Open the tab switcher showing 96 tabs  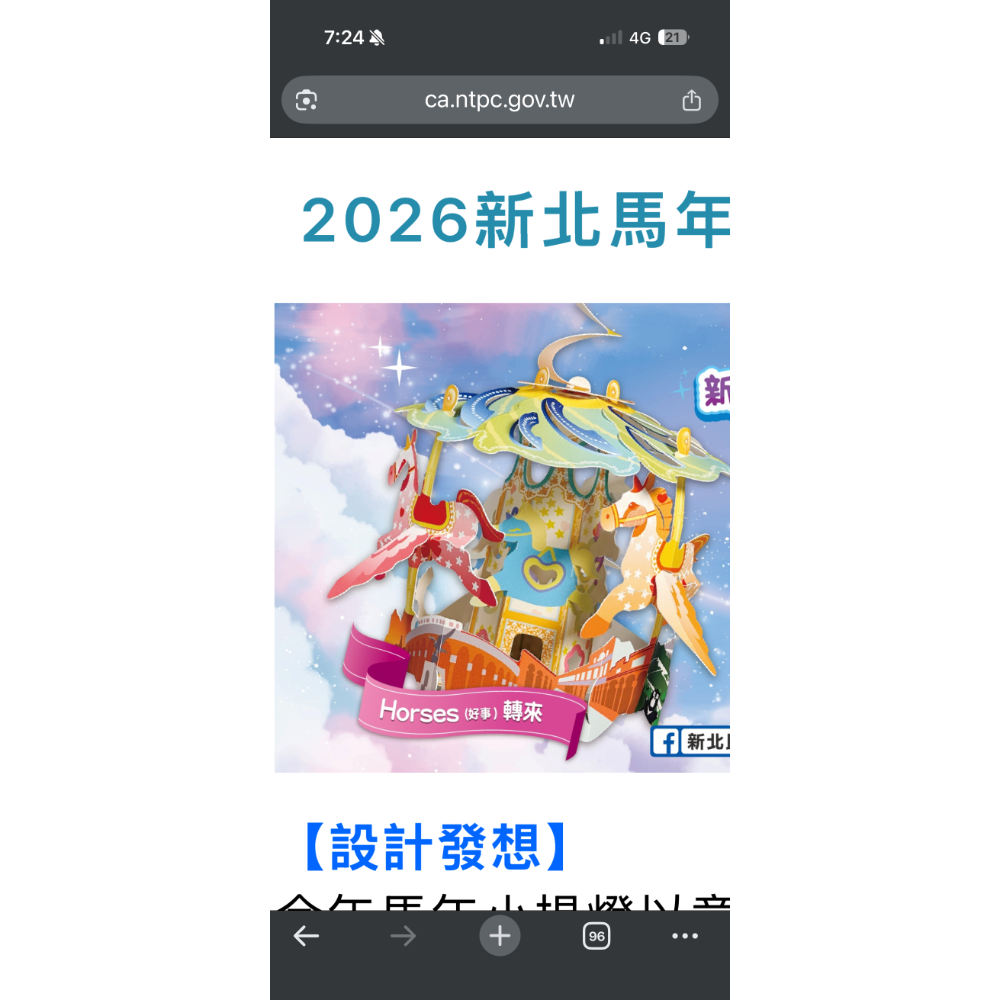coord(596,936)
